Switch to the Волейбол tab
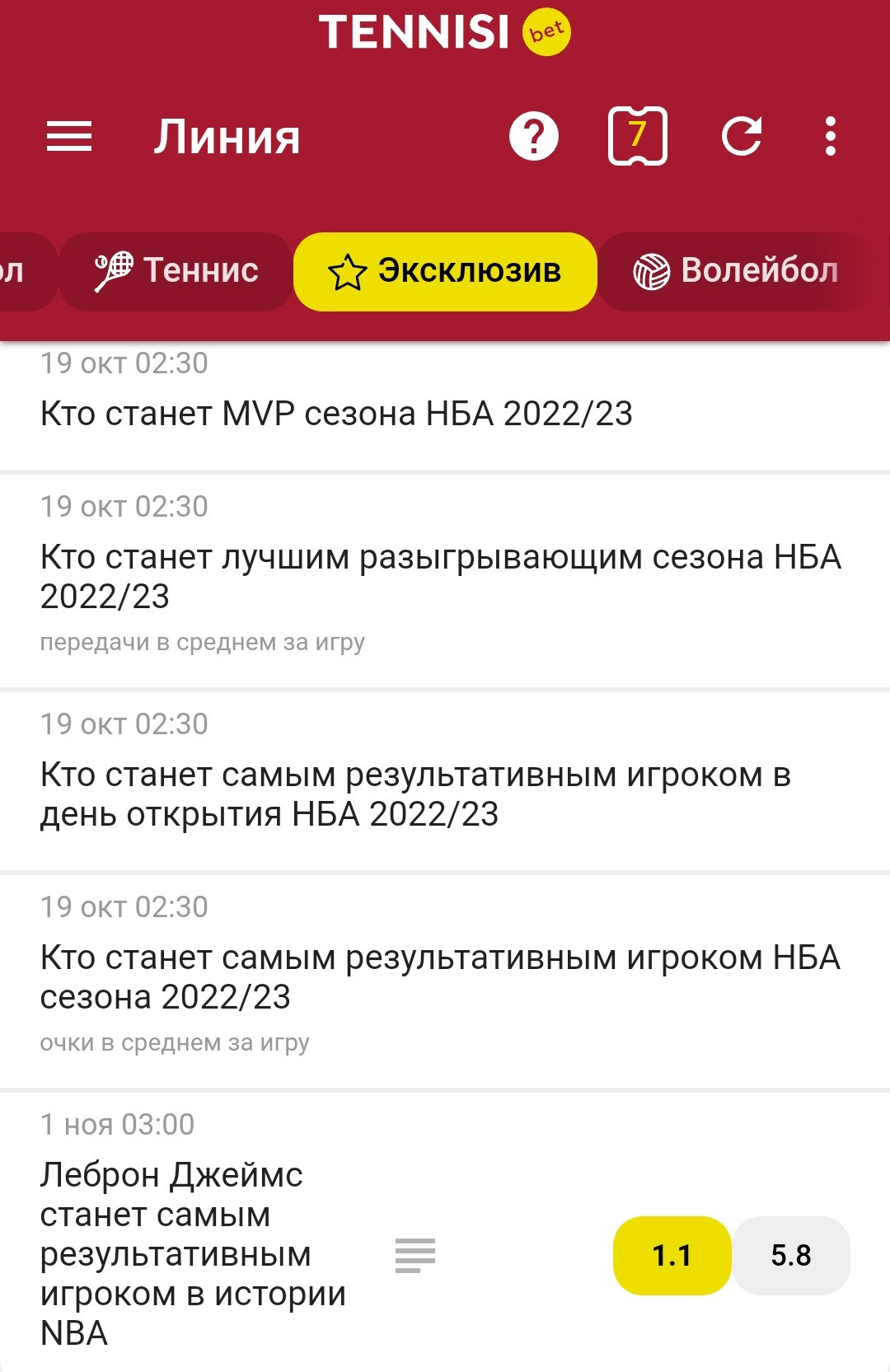 pos(735,271)
